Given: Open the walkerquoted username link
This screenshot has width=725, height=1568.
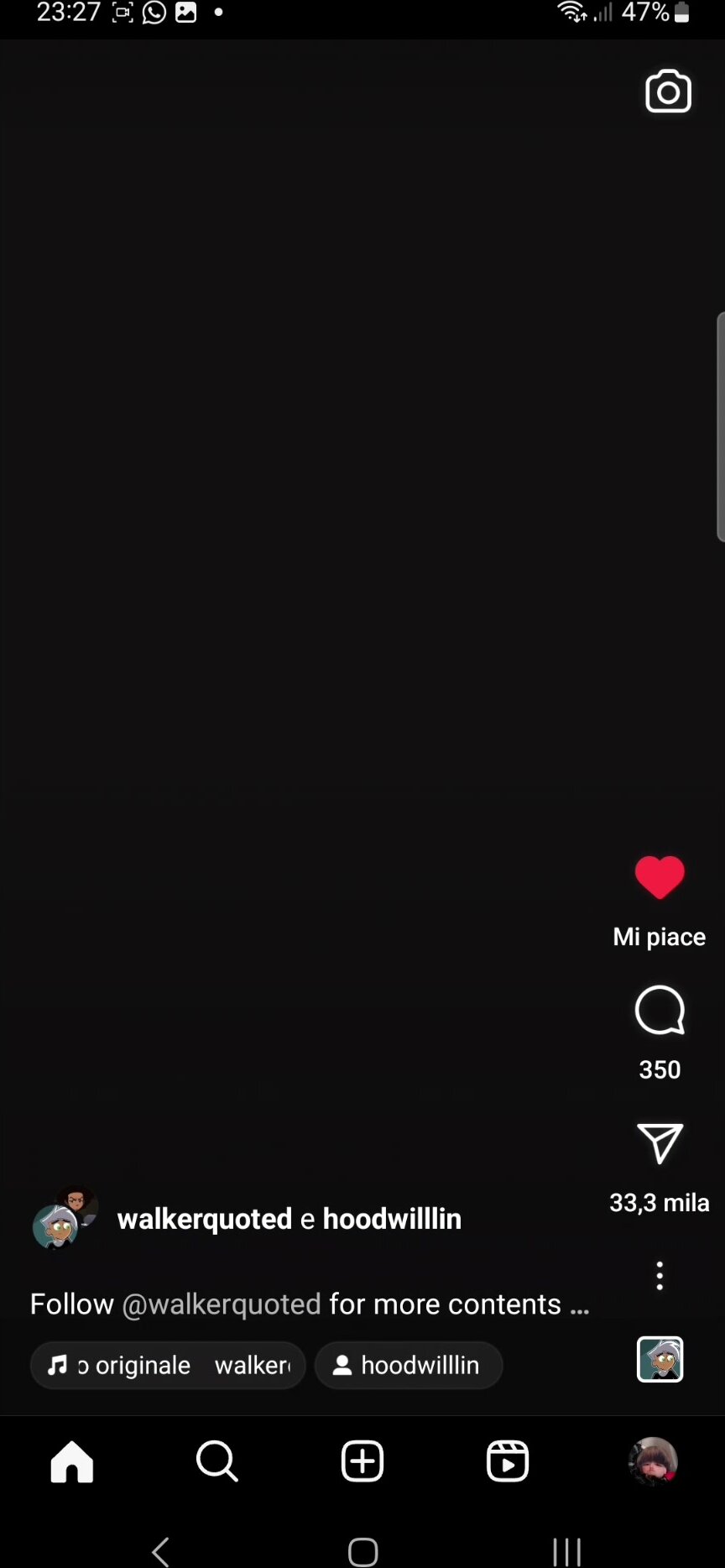Looking at the screenshot, I should (204, 1219).
